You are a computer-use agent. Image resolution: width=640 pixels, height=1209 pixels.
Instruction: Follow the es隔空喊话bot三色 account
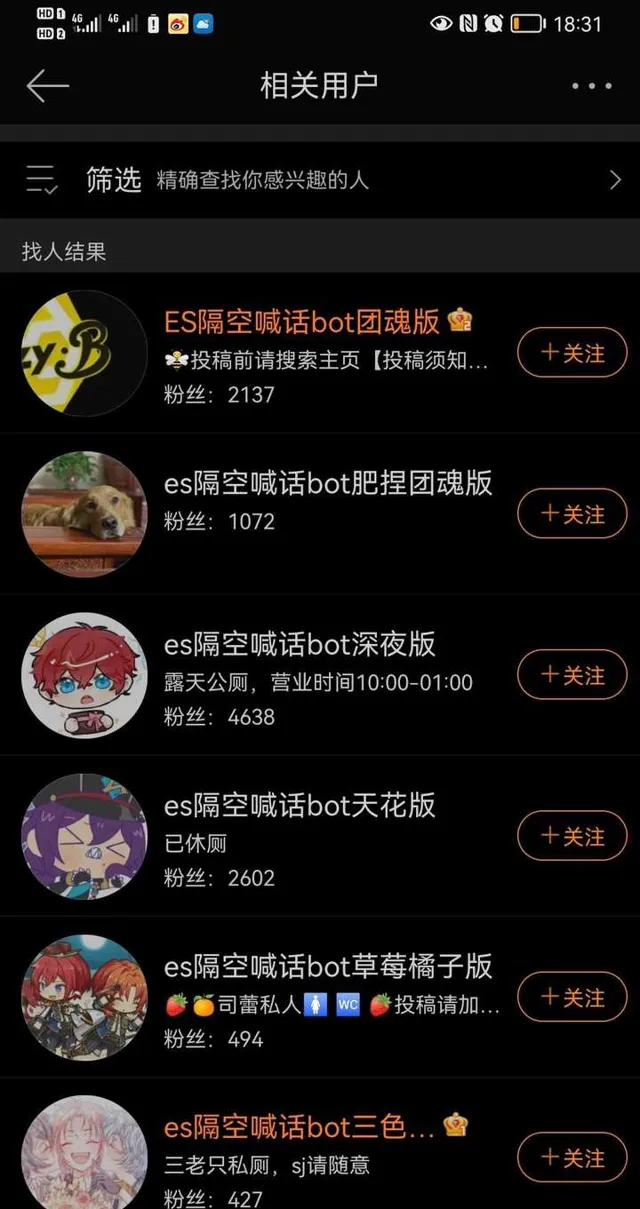572,1158
